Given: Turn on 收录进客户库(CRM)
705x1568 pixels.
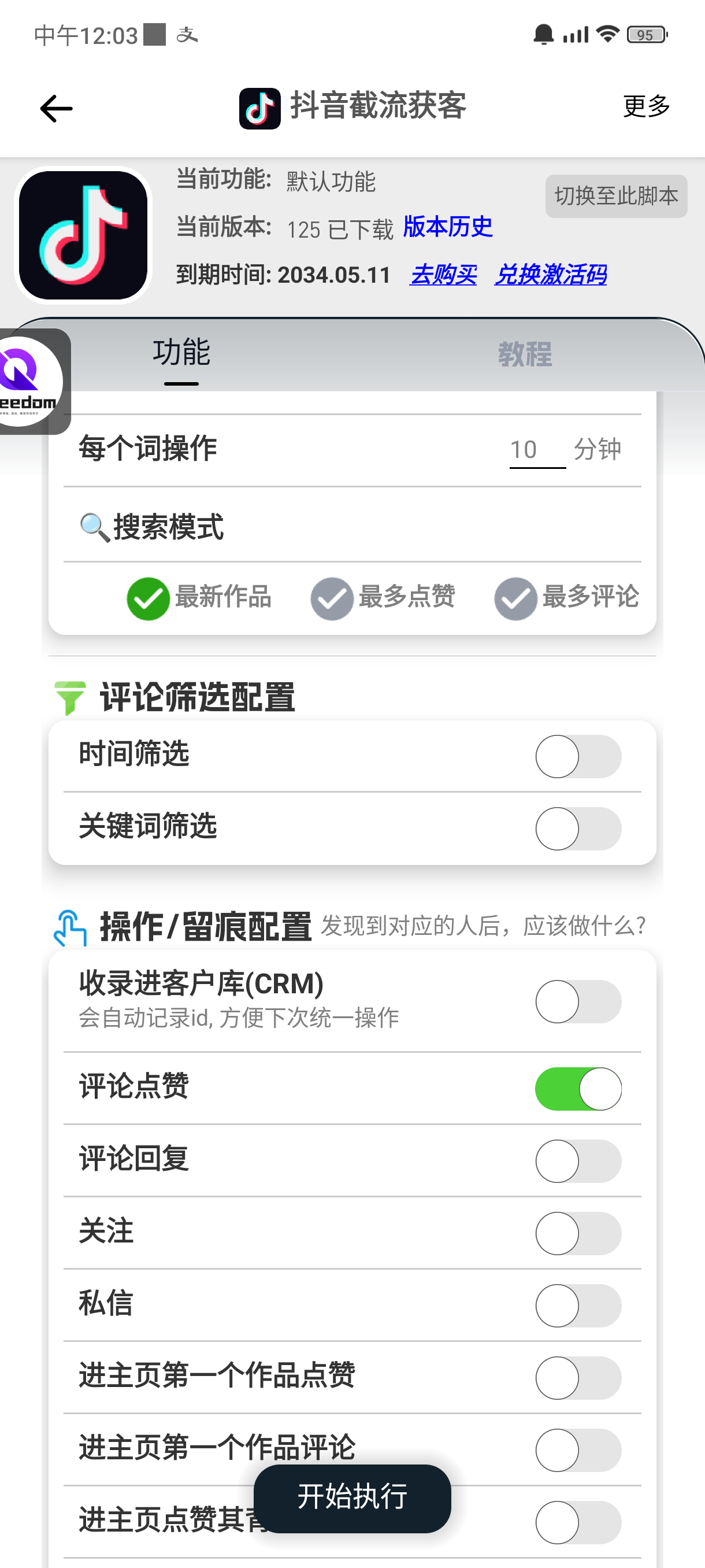Looking at the screenshot, I should coord(578,1001).
